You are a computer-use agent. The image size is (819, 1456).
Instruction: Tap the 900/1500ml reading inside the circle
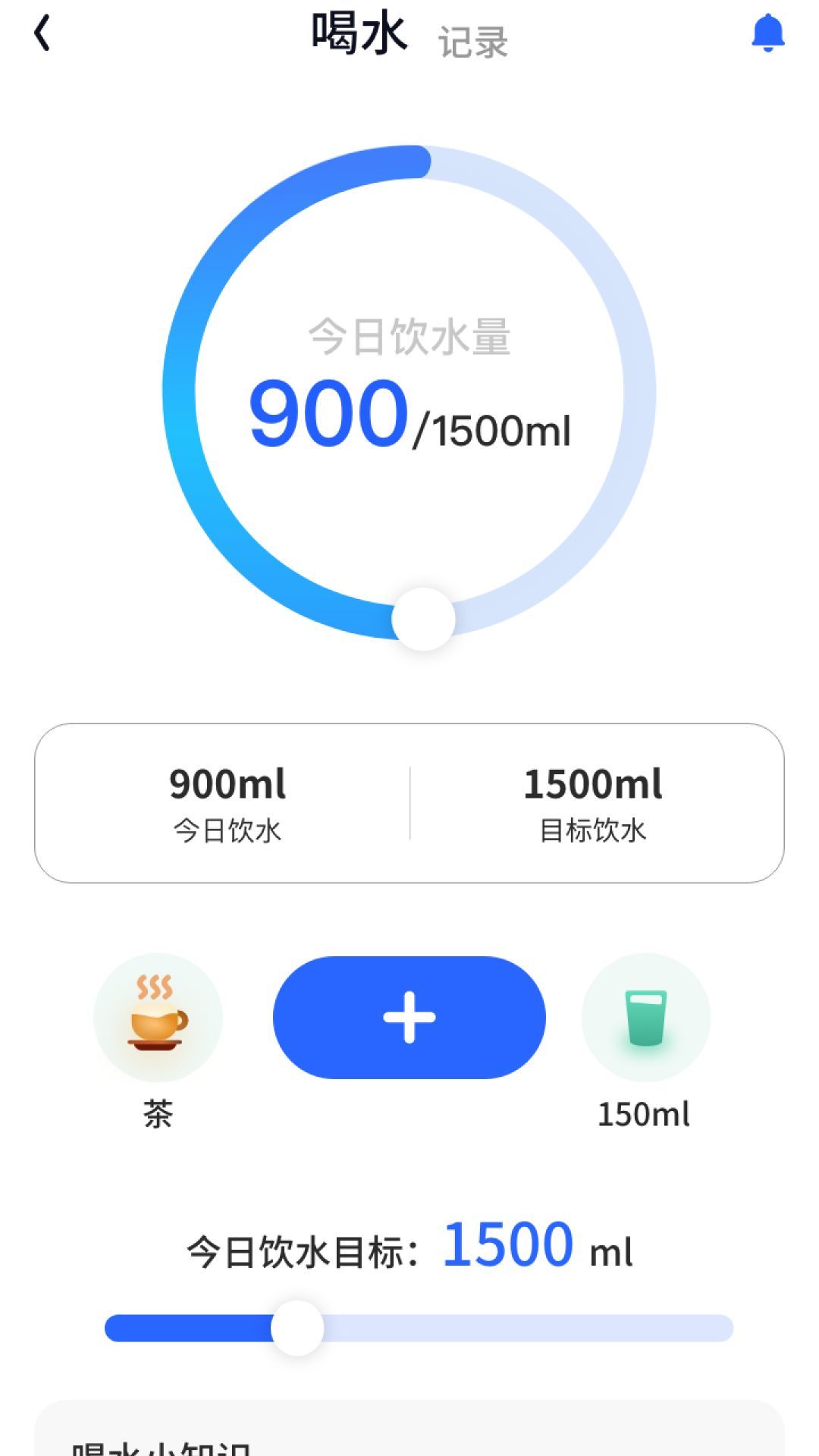coord(409,418)
